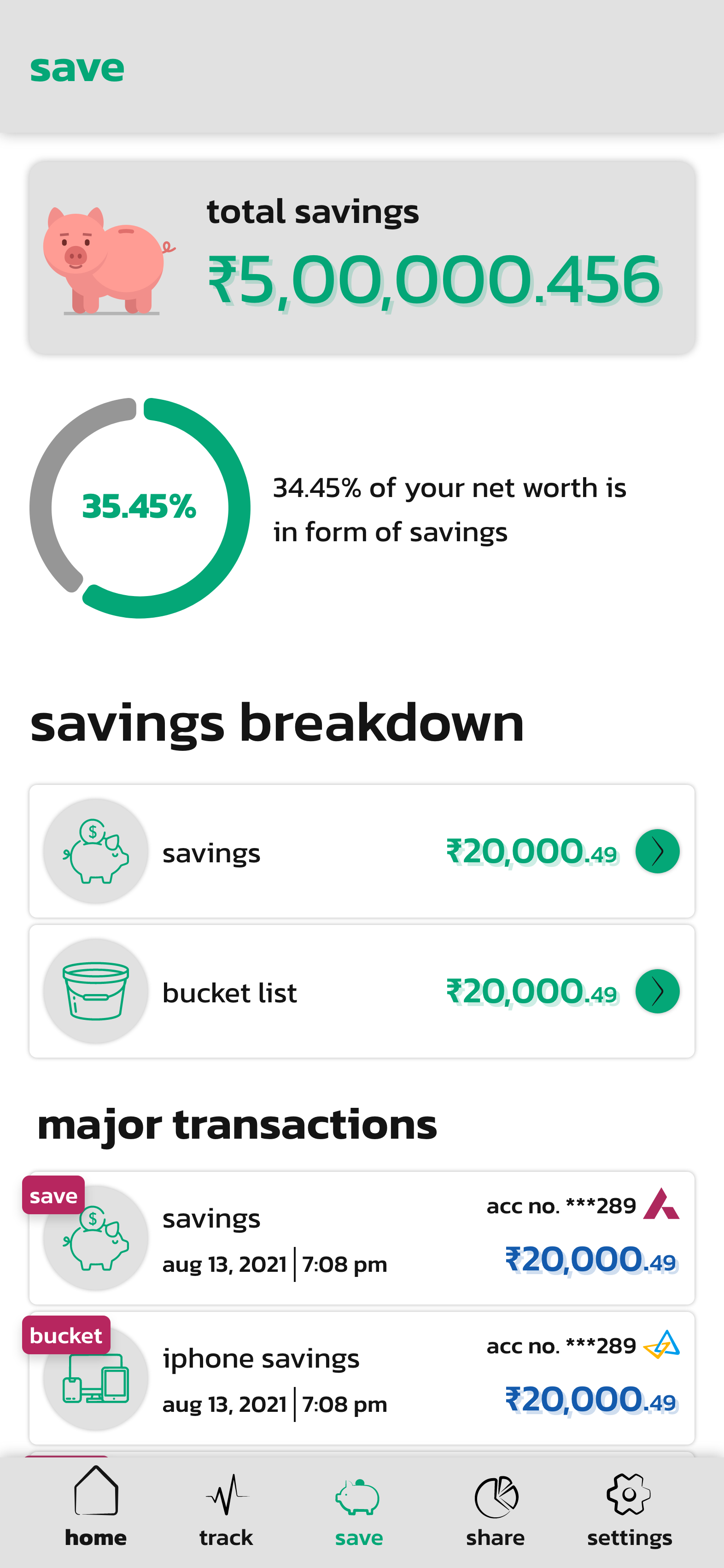Open the savings breakdown row arrow

(657, 851)
